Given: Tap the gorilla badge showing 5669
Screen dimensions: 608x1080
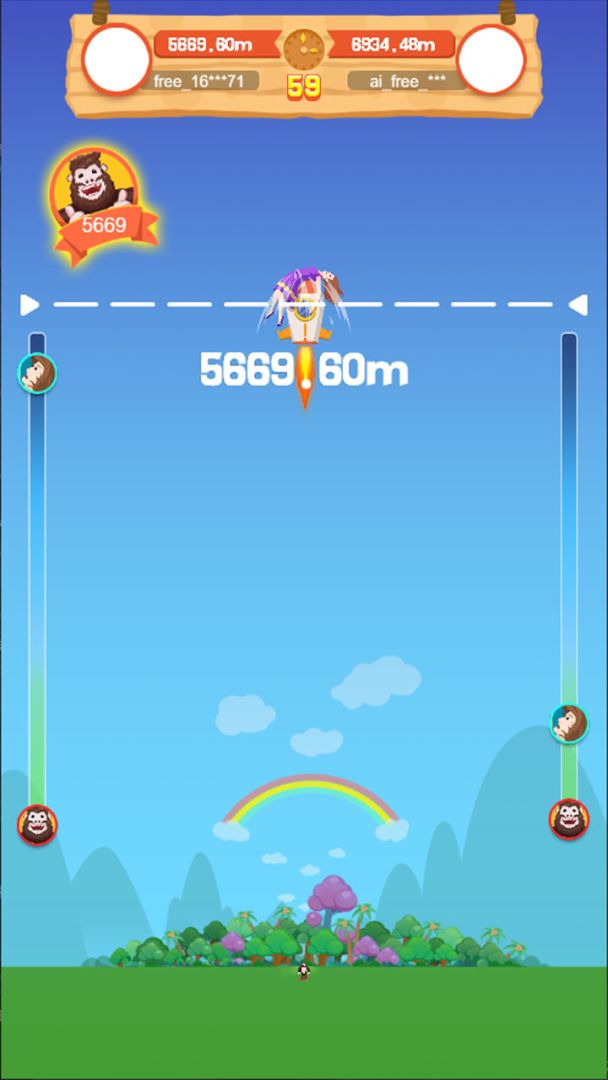Looking at the screenshot, I should pyautogui.click(x=97, y=203).
